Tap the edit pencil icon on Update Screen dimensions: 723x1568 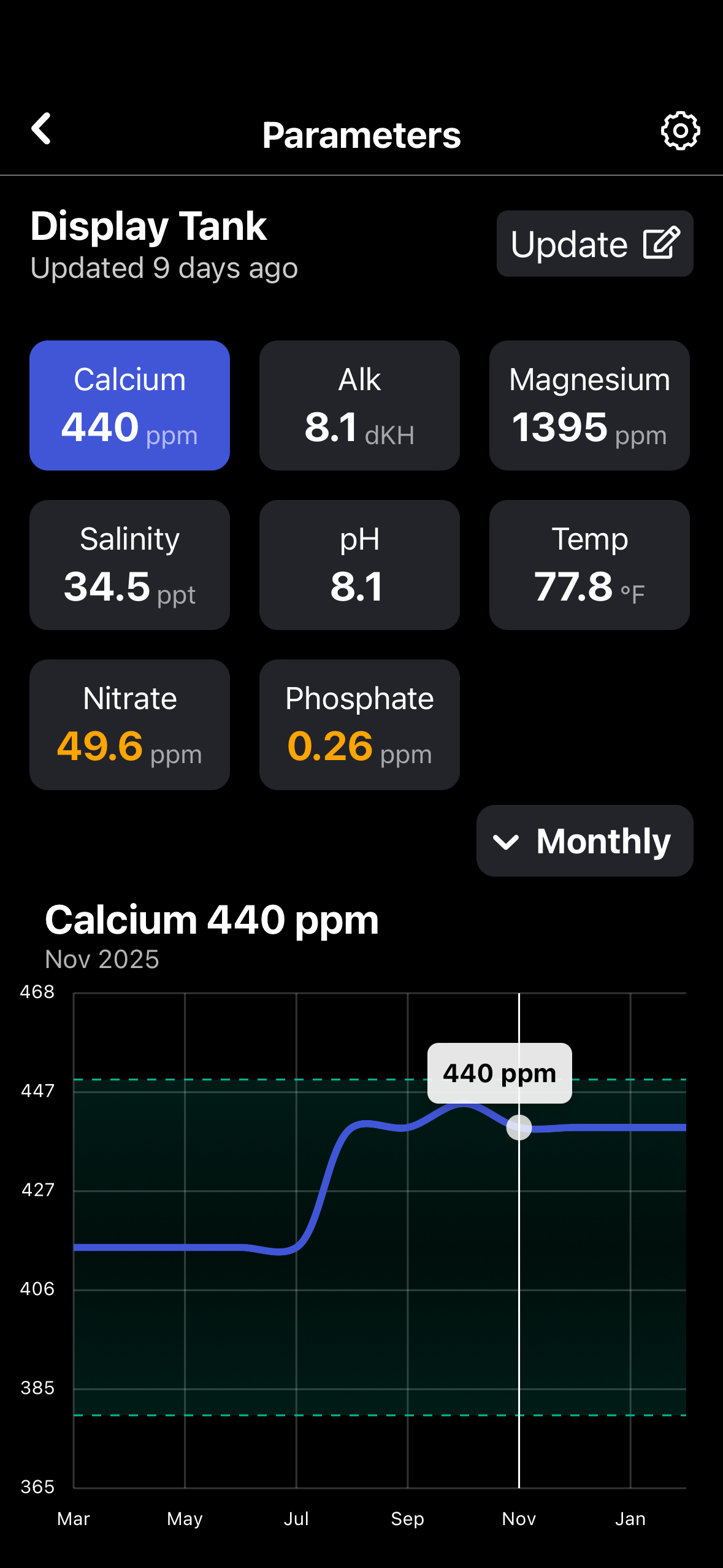click(660, 243)
